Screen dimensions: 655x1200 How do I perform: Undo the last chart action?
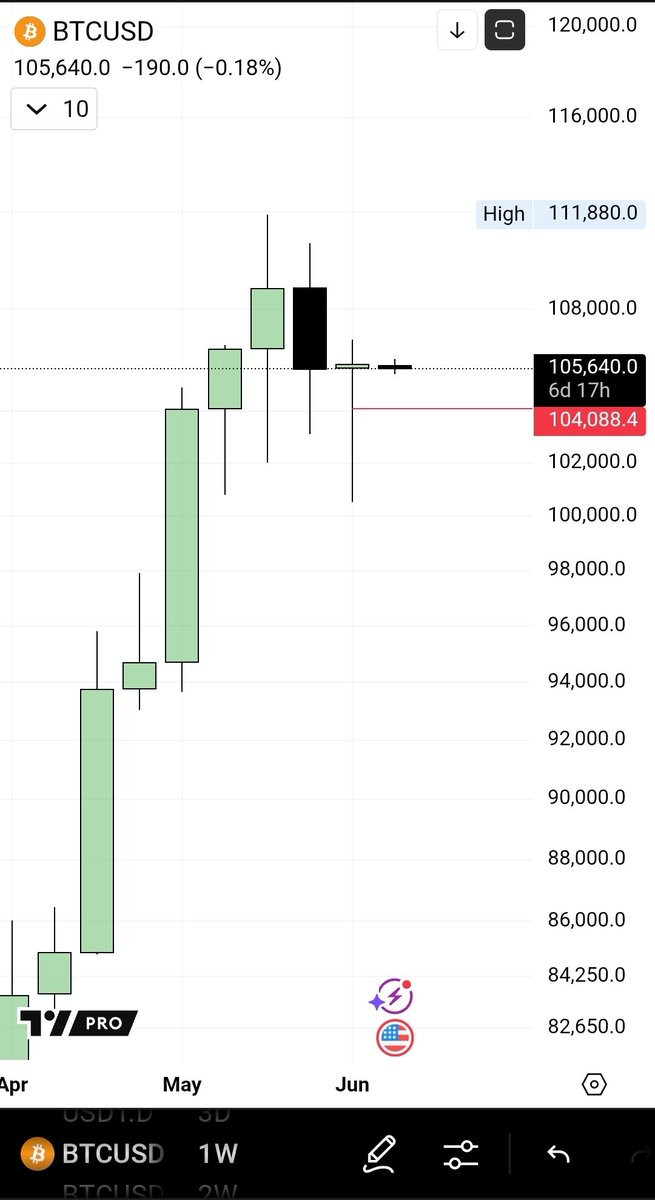click(558, 1154)
